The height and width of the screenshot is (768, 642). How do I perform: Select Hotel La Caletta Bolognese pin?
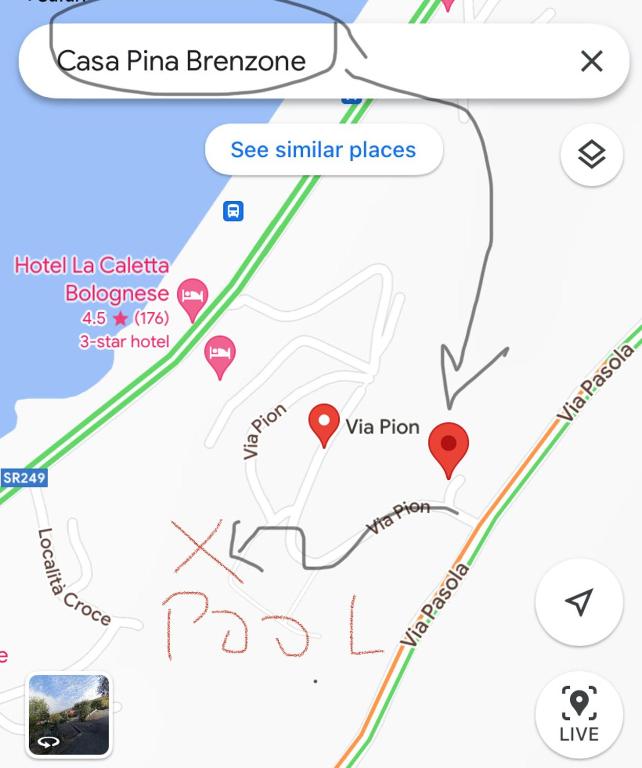pos(192,296)
